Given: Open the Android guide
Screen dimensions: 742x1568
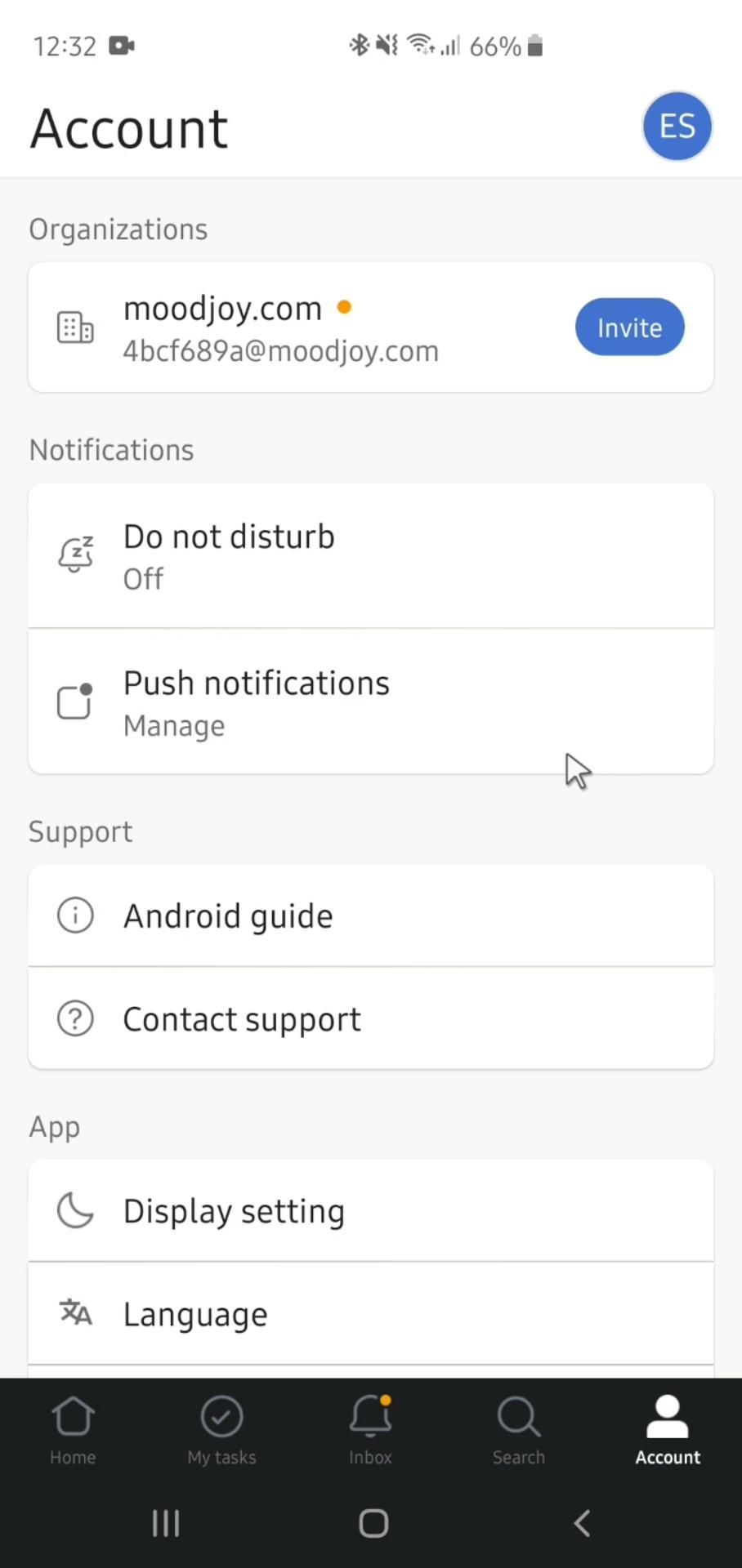Looking at the screenshot, I should 371,915.
